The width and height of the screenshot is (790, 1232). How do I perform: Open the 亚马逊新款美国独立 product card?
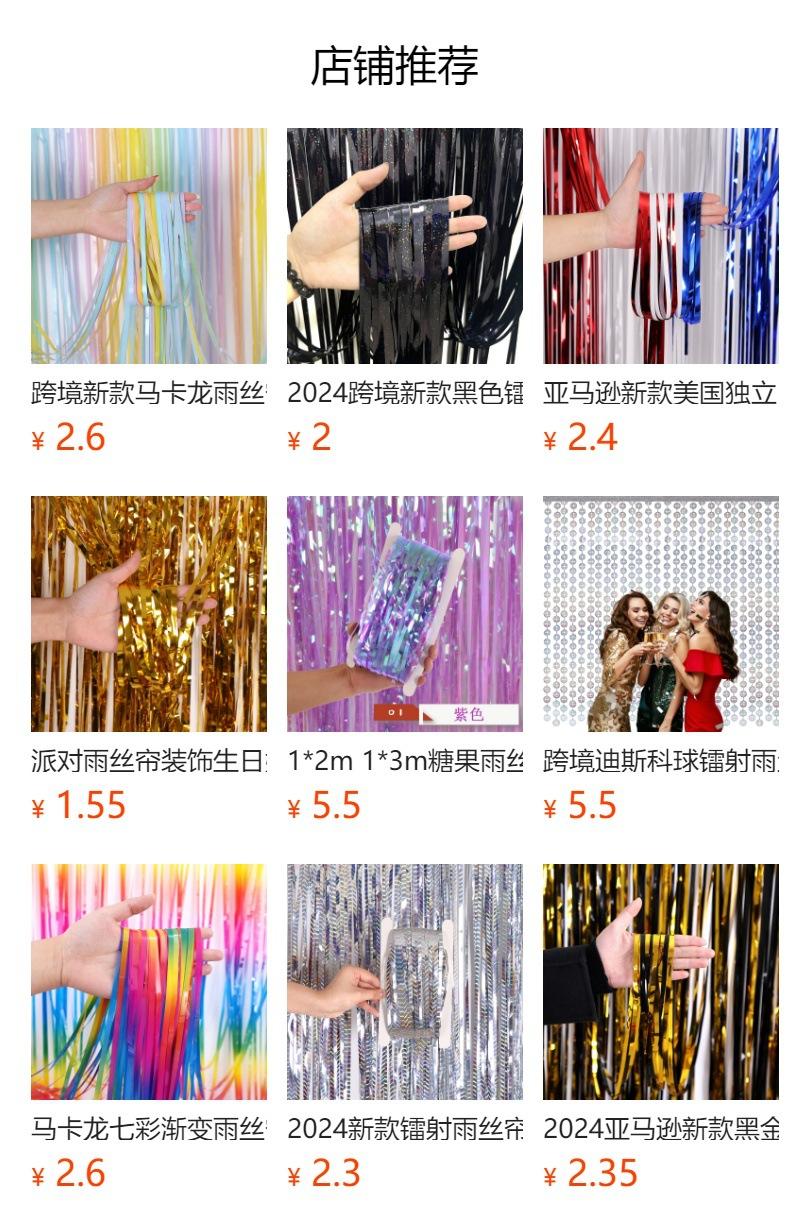tap(660, 246)
